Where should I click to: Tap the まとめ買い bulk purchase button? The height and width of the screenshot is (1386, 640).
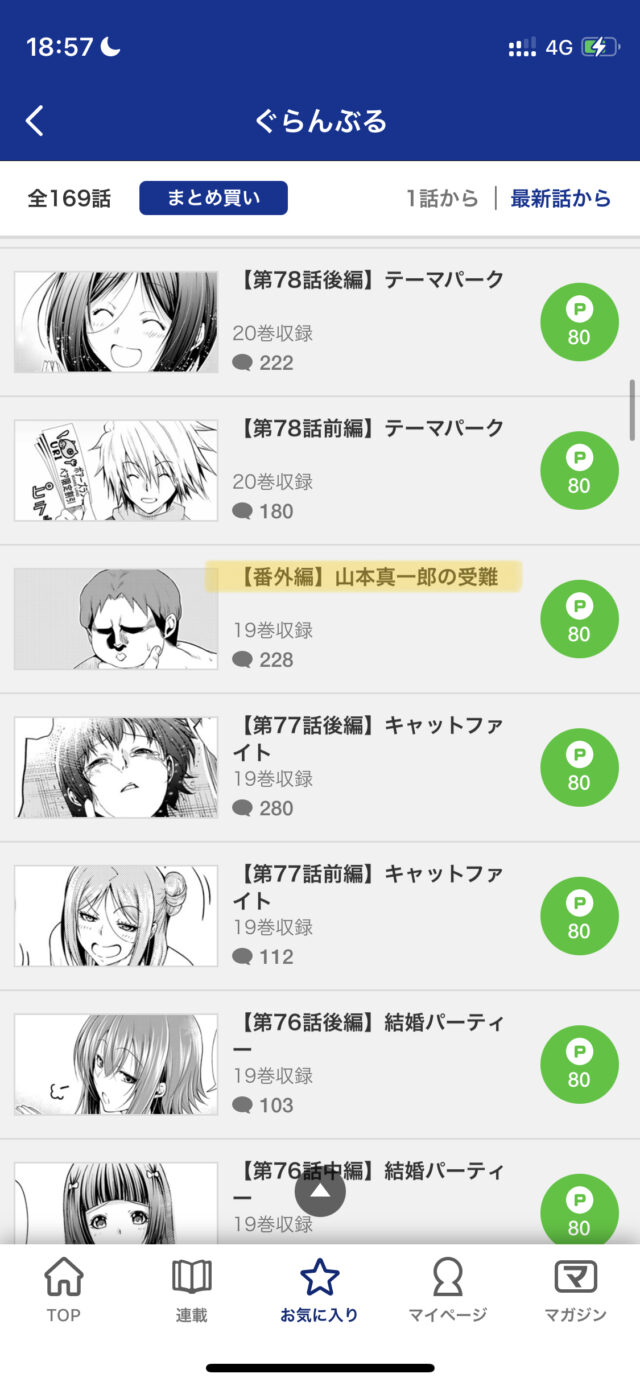point(213,198)
